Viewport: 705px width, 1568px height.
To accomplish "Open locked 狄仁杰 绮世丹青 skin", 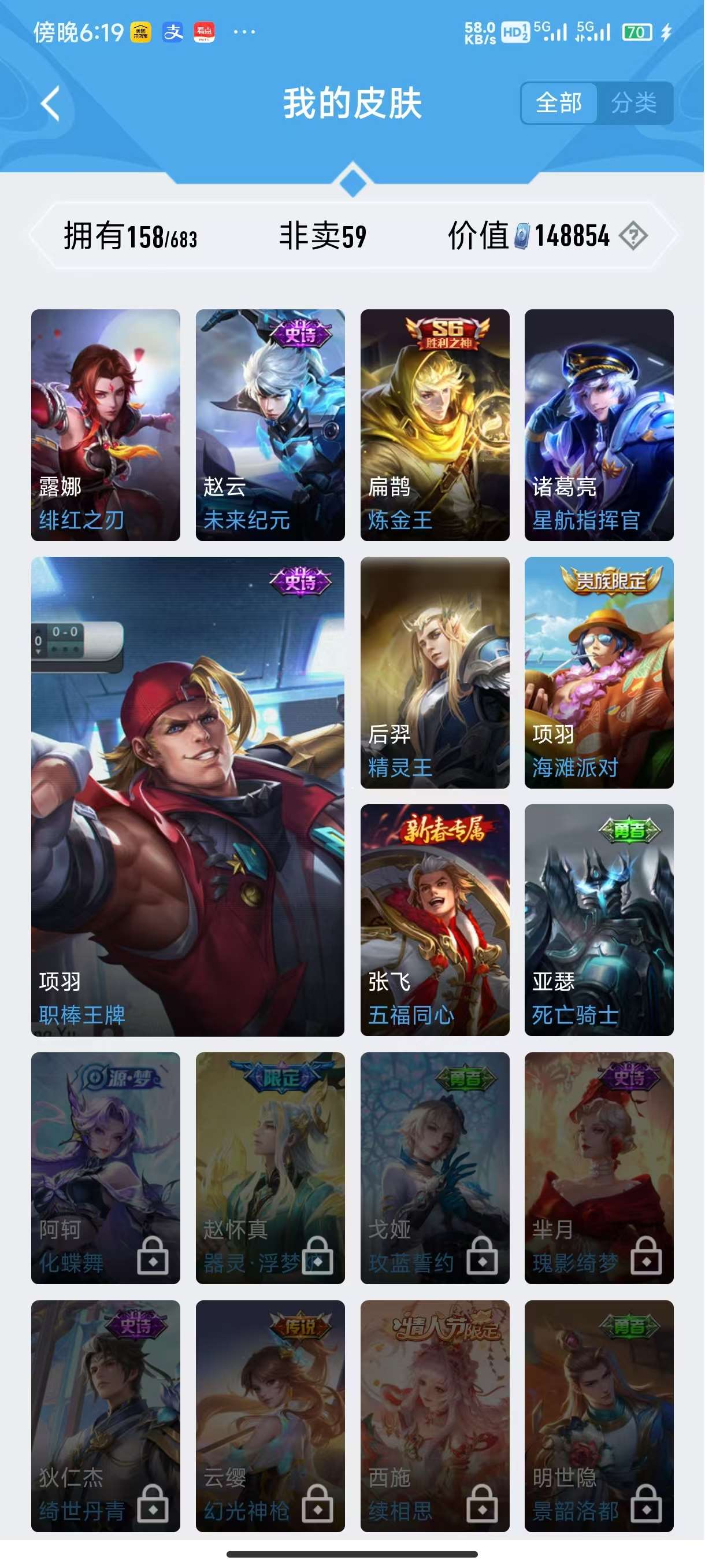I will (105, 1415).
